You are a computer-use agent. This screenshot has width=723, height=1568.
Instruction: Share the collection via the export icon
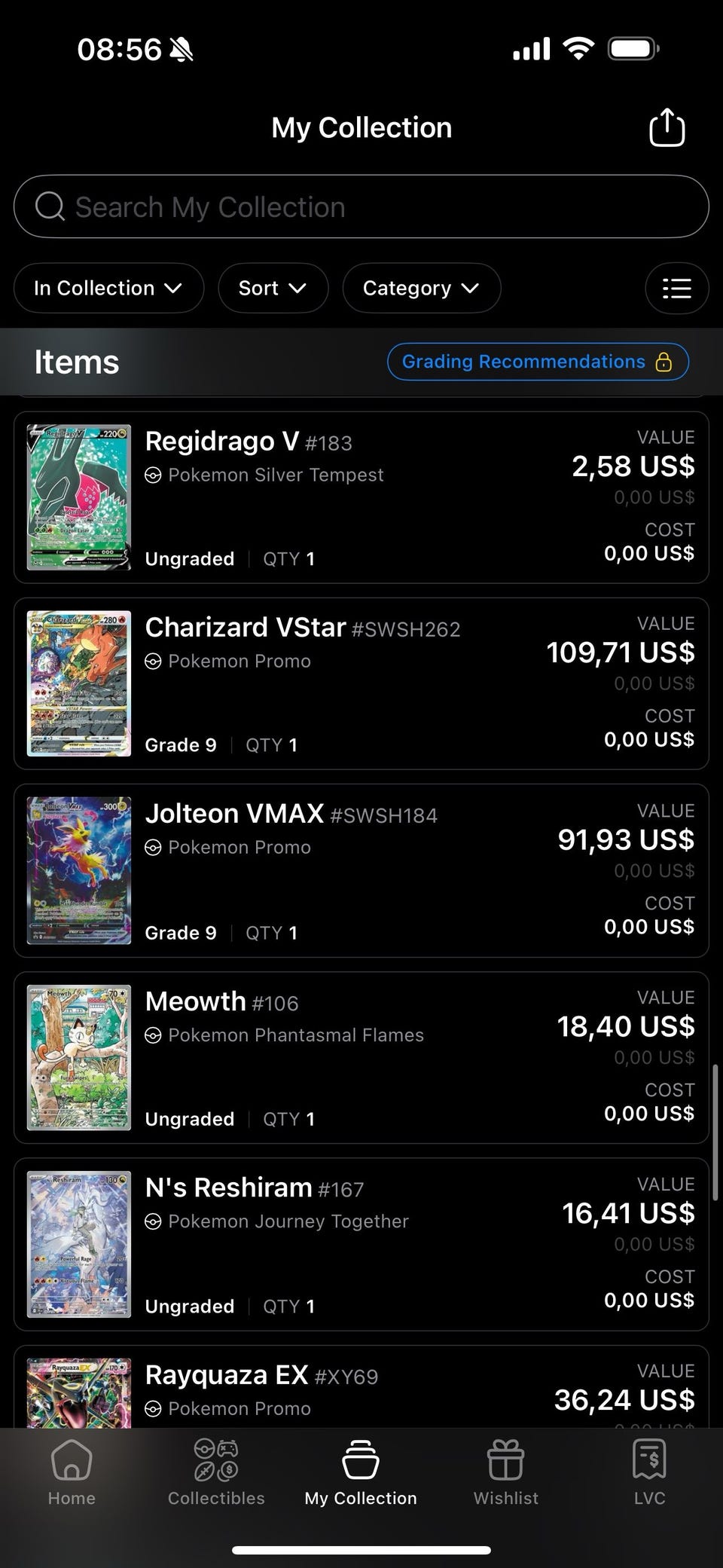coord(667,127)
